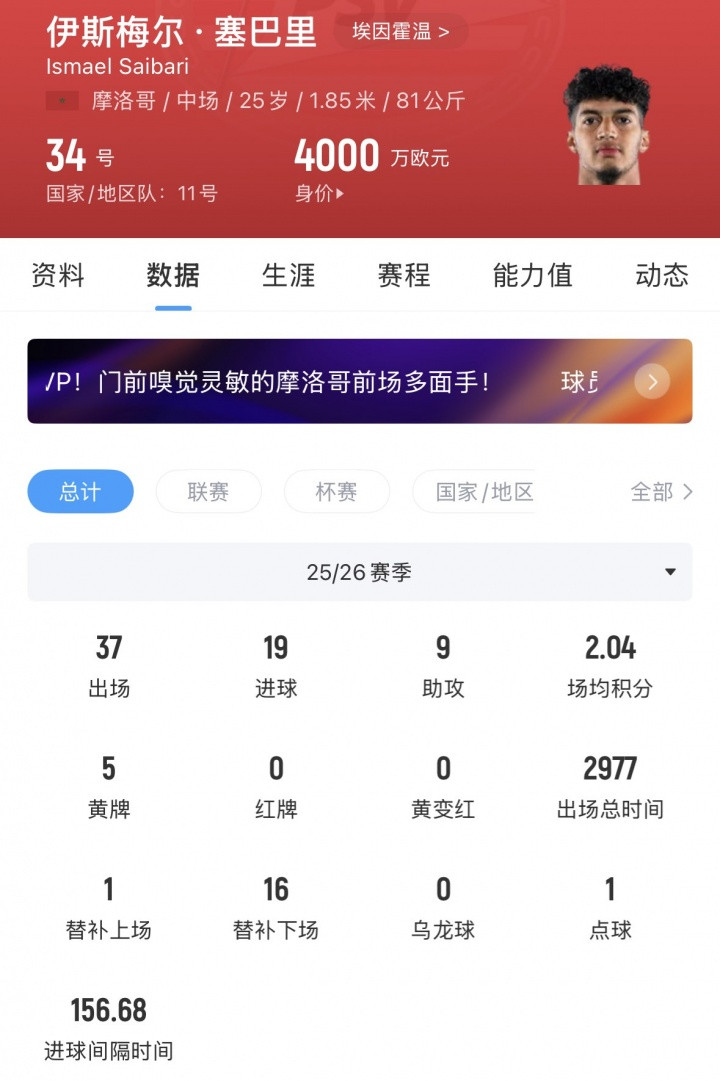The image size is (720, 1081).
Task: Select the 总计 filter chip
Action: pyautogui.click(x=80, y=492)
